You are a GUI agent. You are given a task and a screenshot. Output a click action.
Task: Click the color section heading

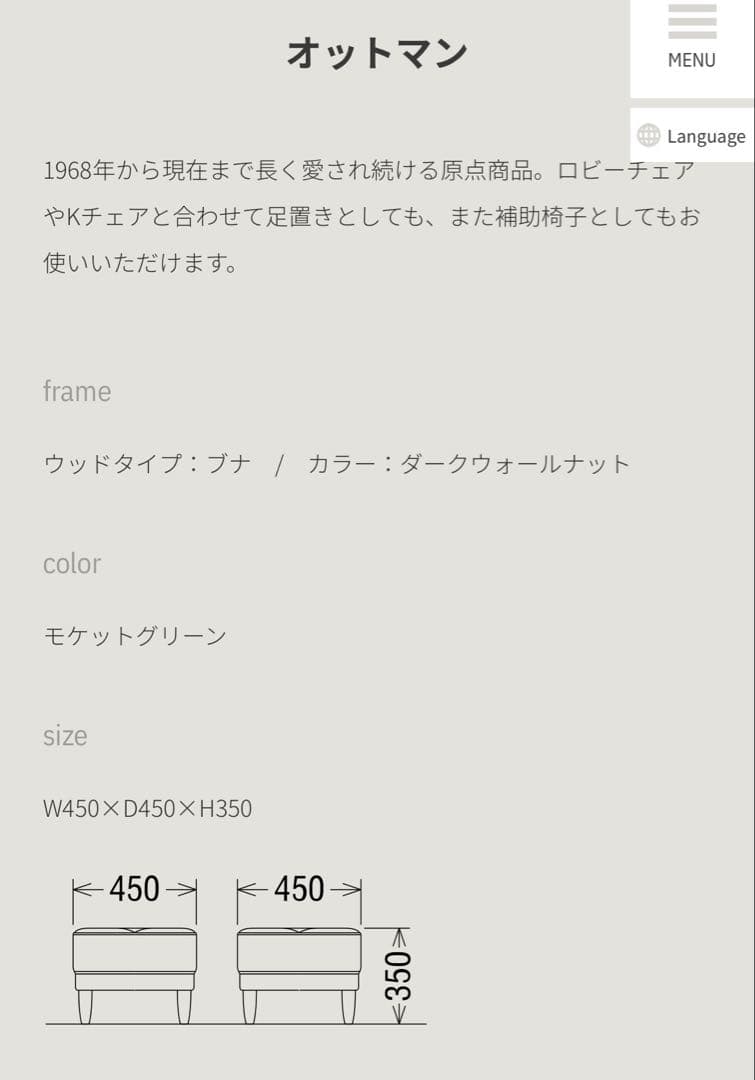pyautogui.click(x=71, y=563)
